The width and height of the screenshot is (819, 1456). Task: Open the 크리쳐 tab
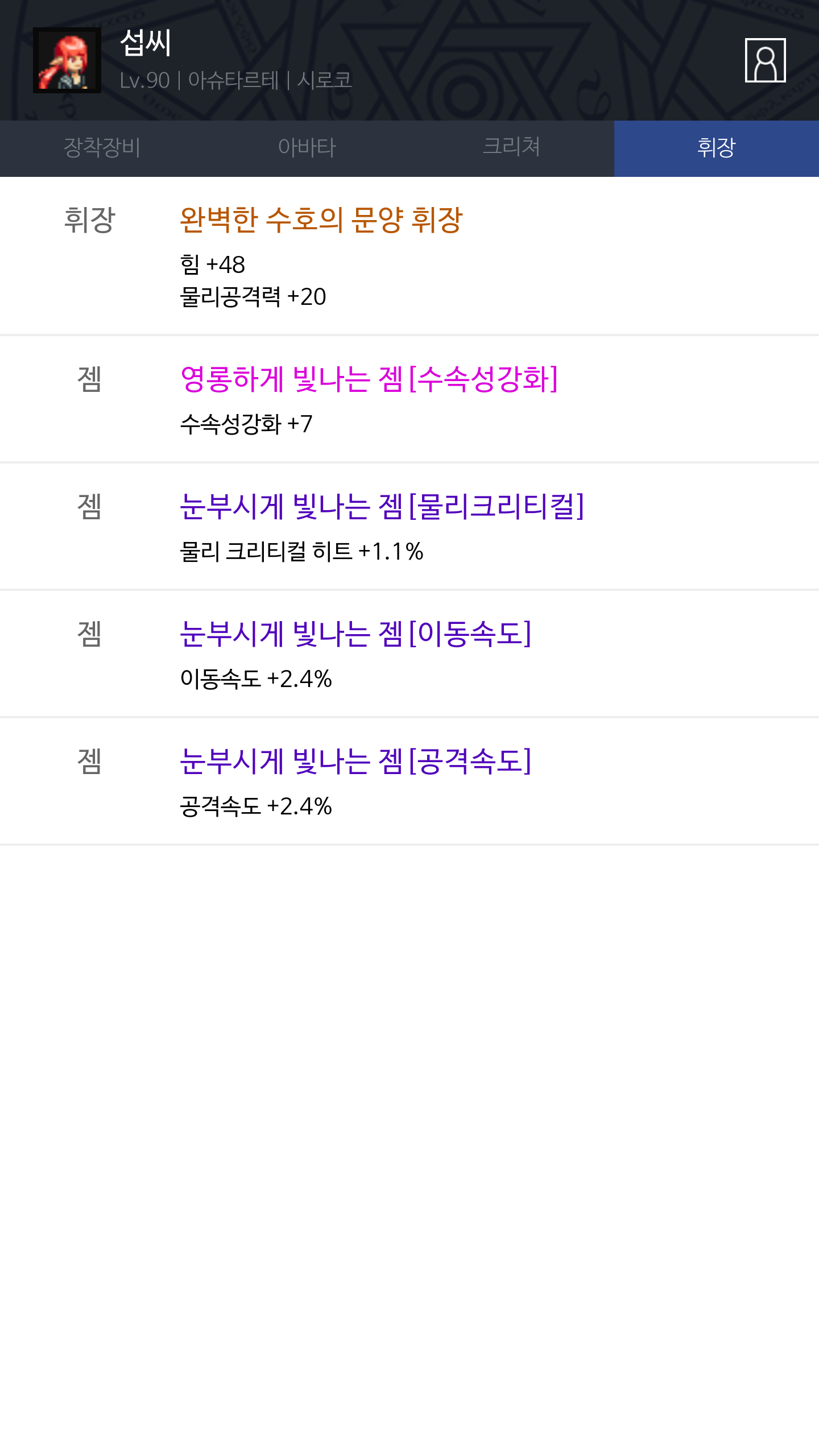tap(512, 148)
